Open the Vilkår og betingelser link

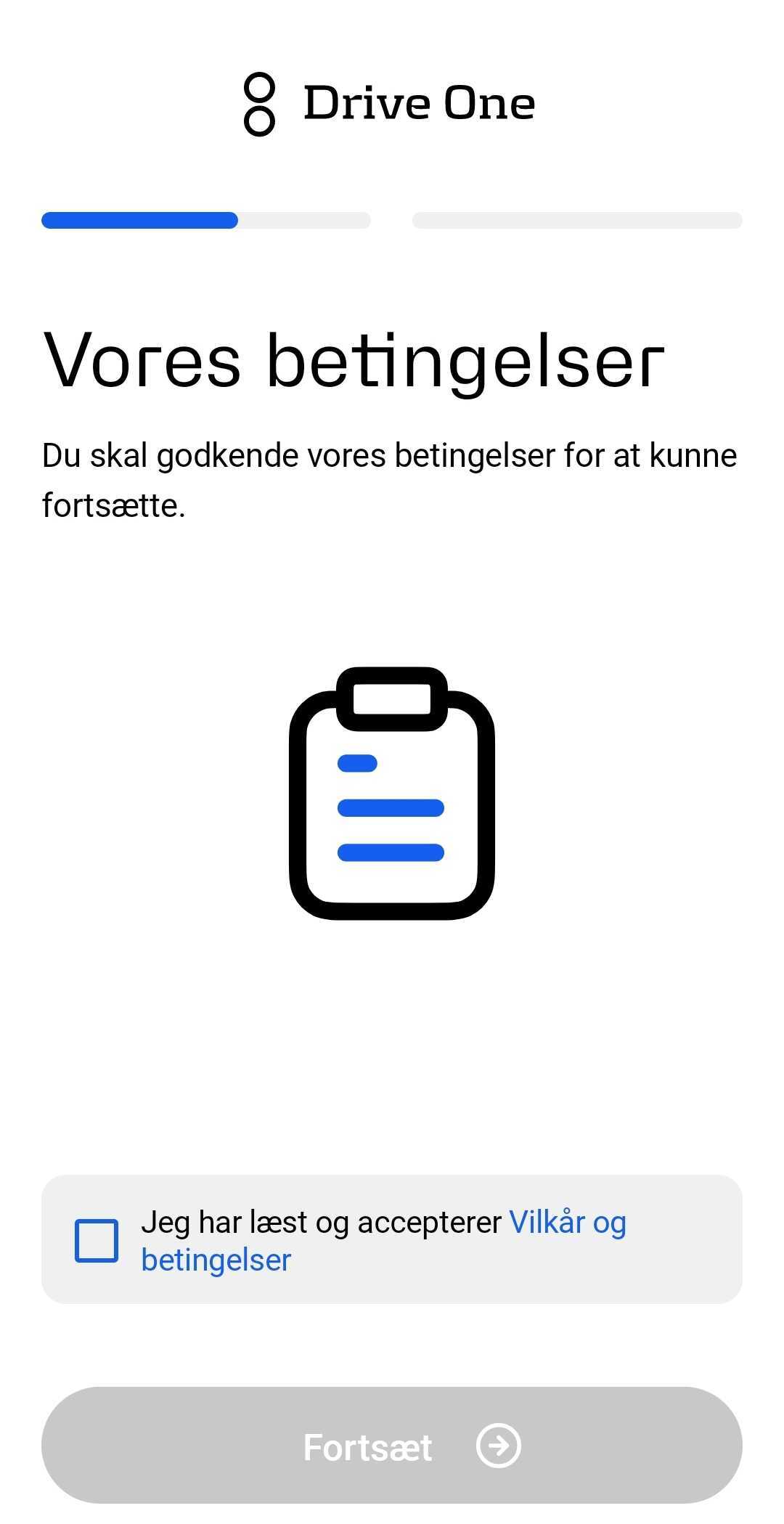pos(567,1223)
